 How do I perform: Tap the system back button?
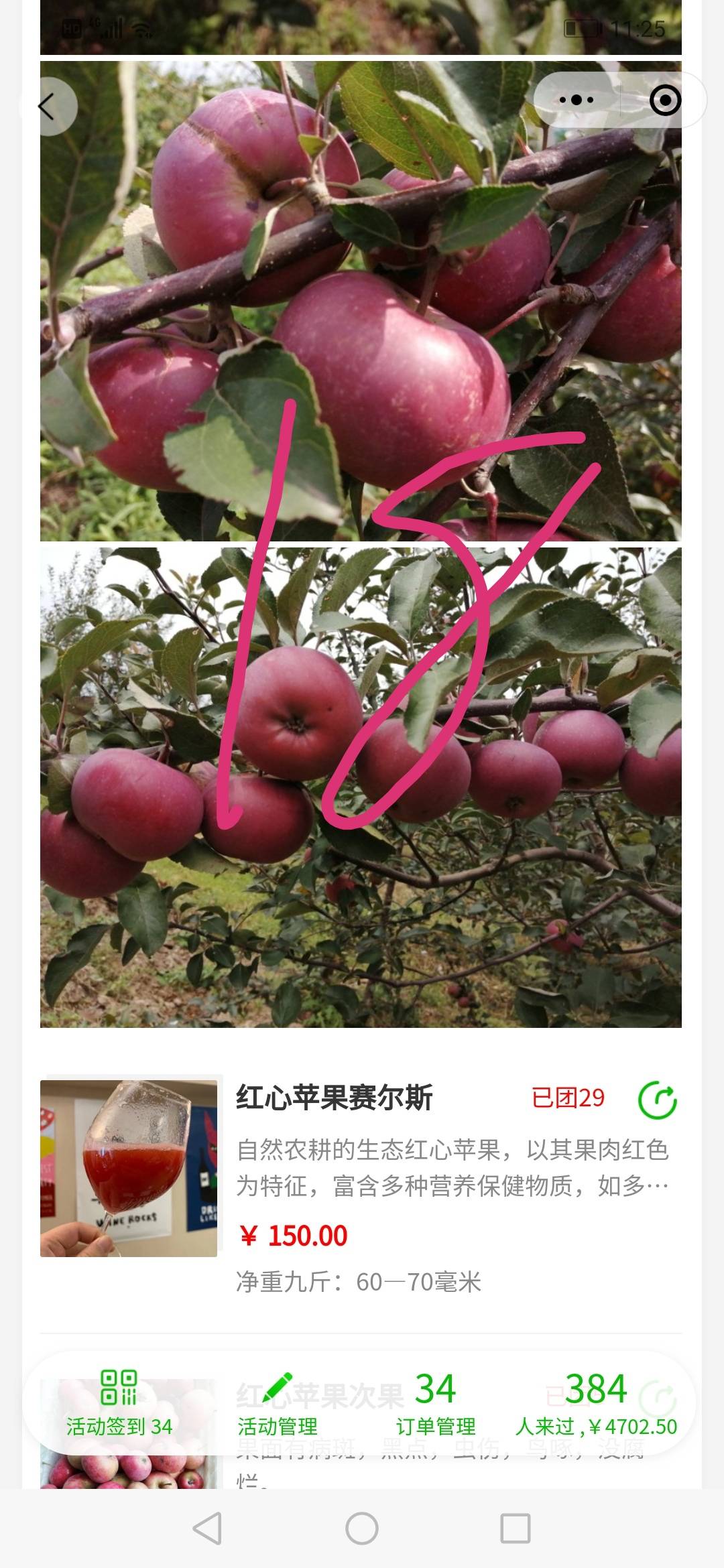(x=207, y=1528)
